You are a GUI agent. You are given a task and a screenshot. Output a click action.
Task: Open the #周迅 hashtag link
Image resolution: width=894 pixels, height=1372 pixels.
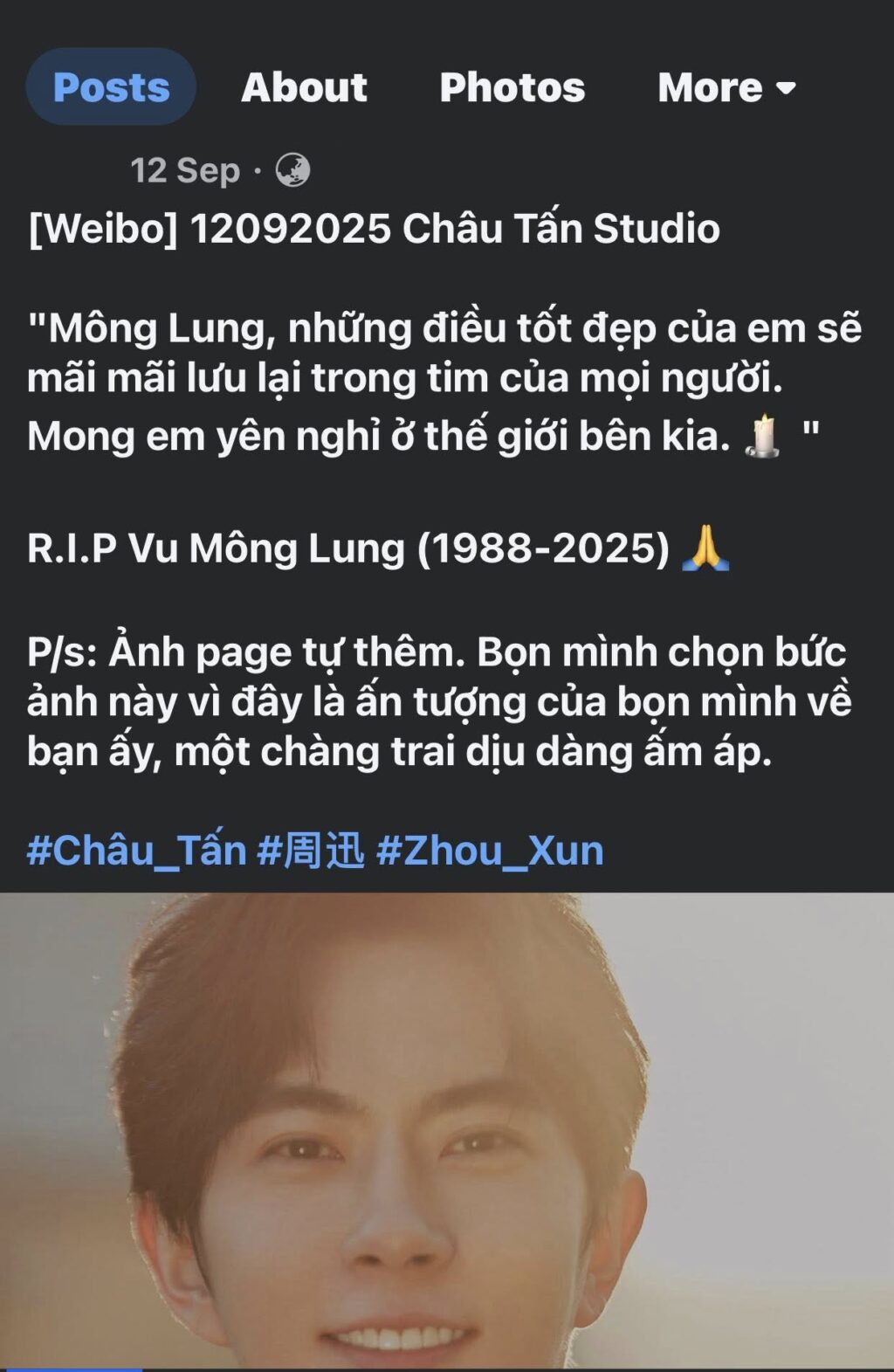point(311,851)
